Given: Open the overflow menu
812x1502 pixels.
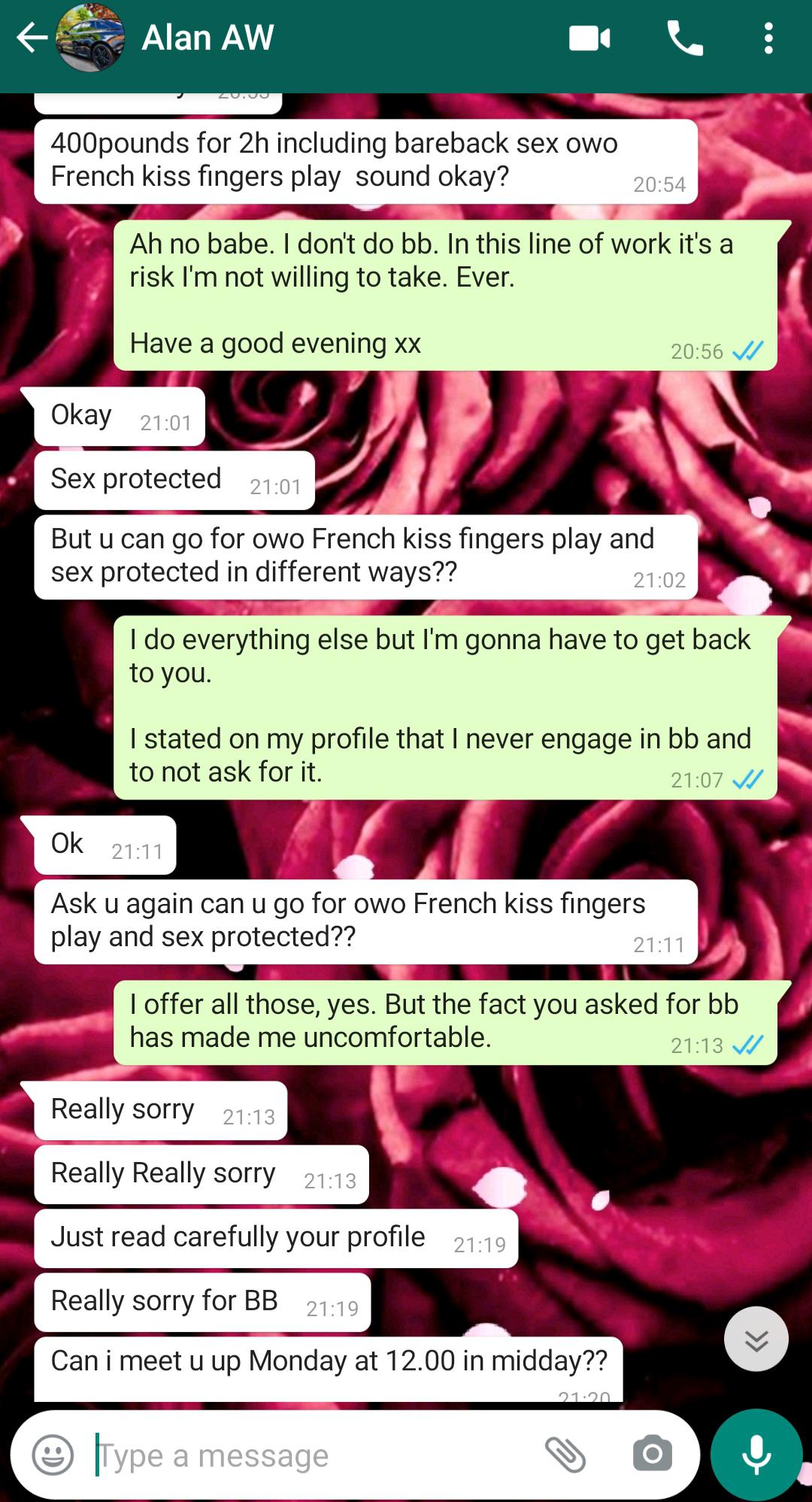Looking at the screenshot, I should (768, 38).
